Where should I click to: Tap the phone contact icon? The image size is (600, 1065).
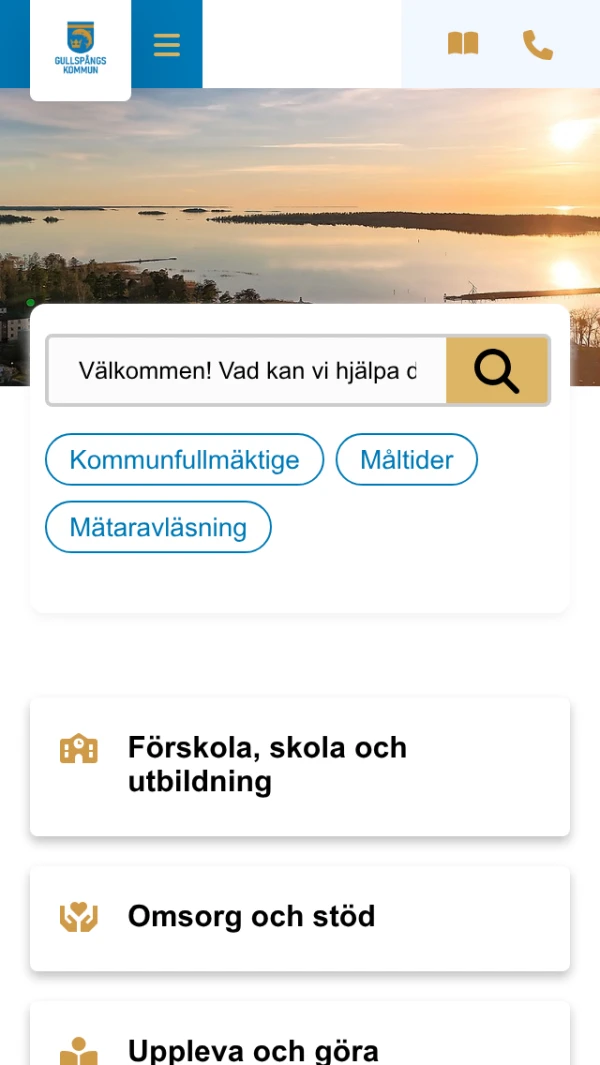tap(537, 45)
